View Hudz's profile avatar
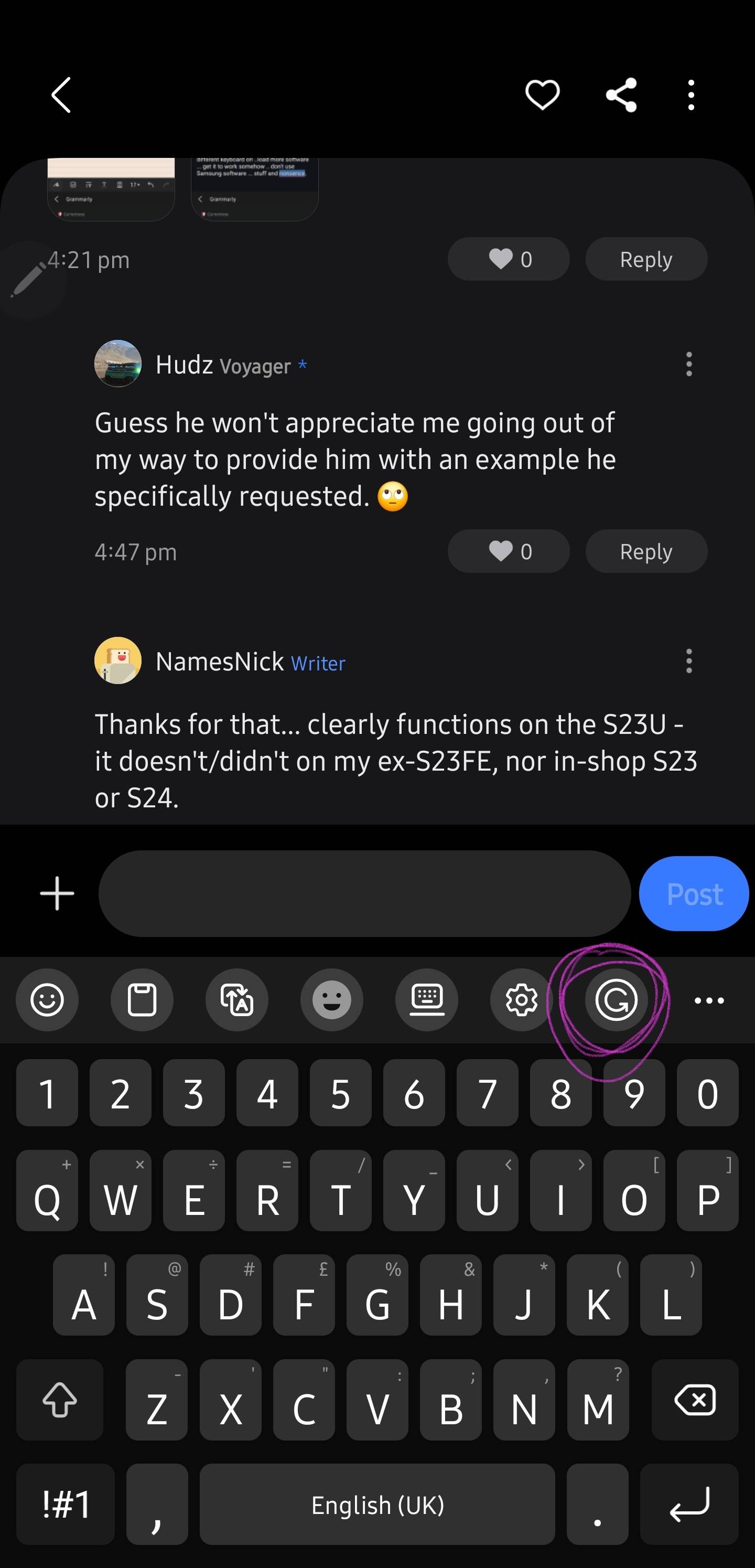 [117, 364]
